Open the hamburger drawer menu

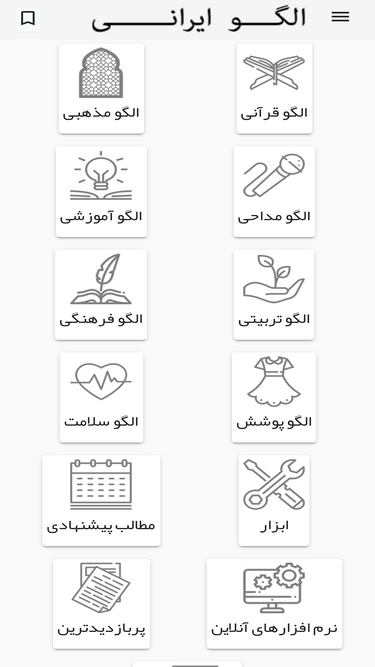click(x=340, y=17)
